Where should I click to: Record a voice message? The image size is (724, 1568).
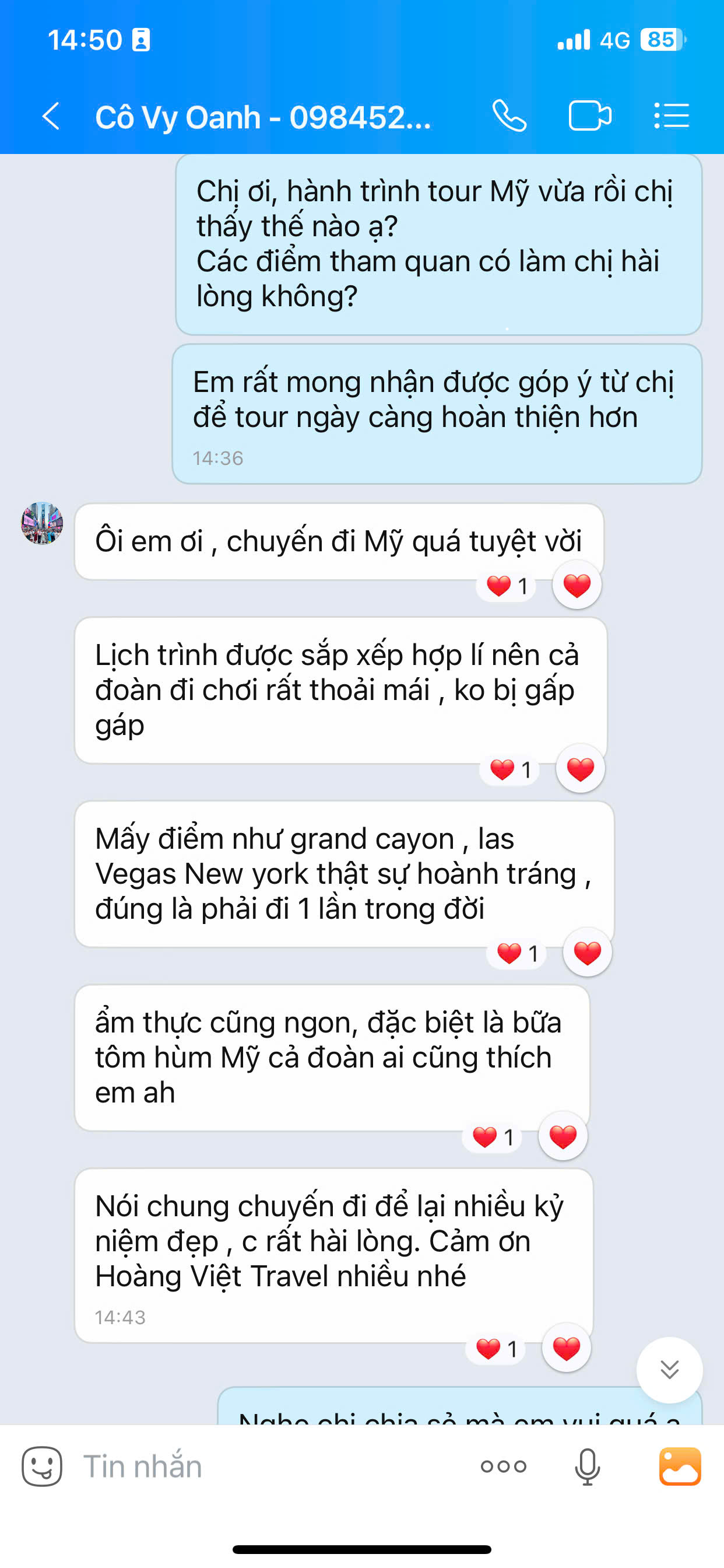tap(587, 1466)
